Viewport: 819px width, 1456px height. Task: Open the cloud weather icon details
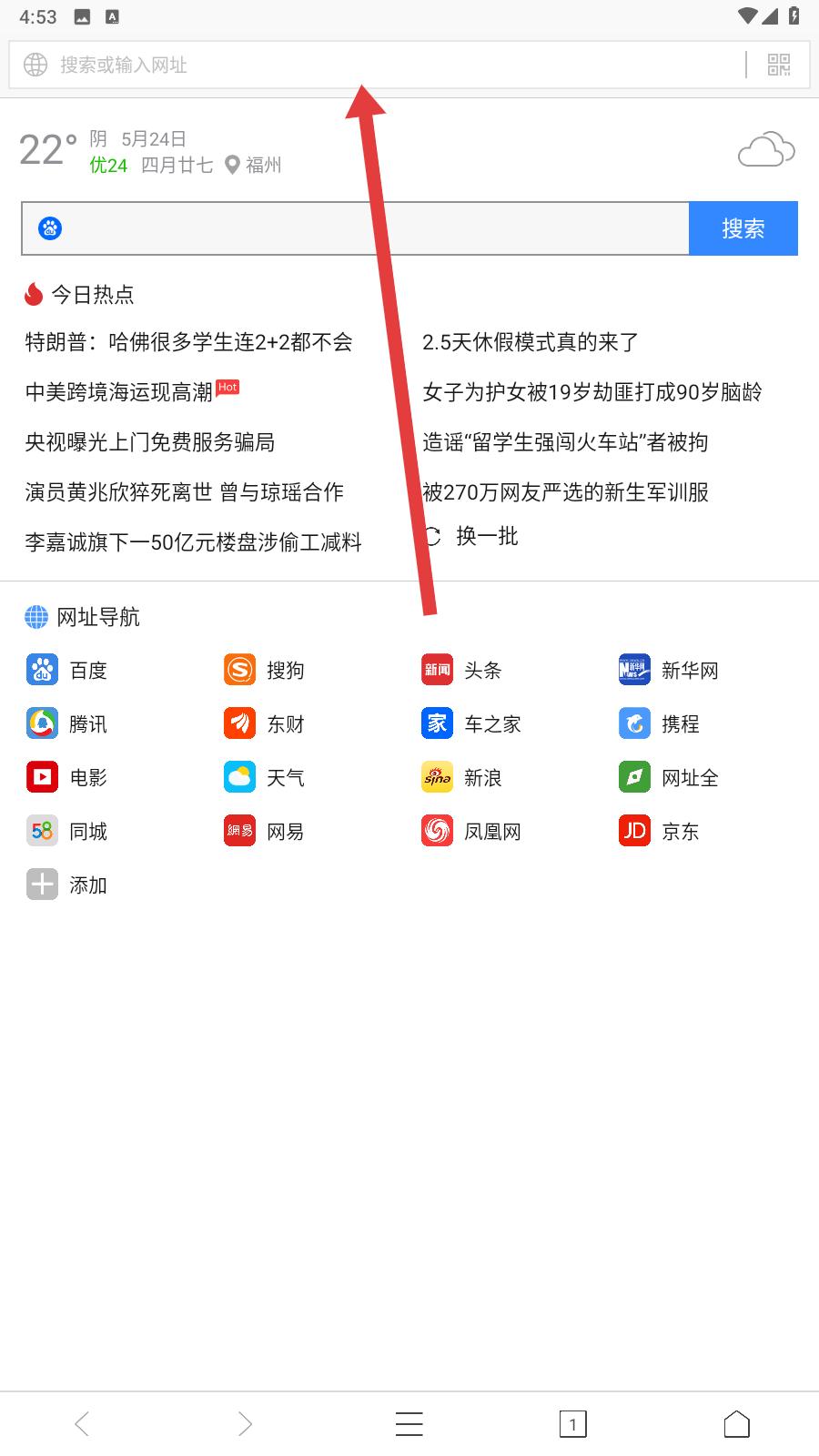pos(766,150)
